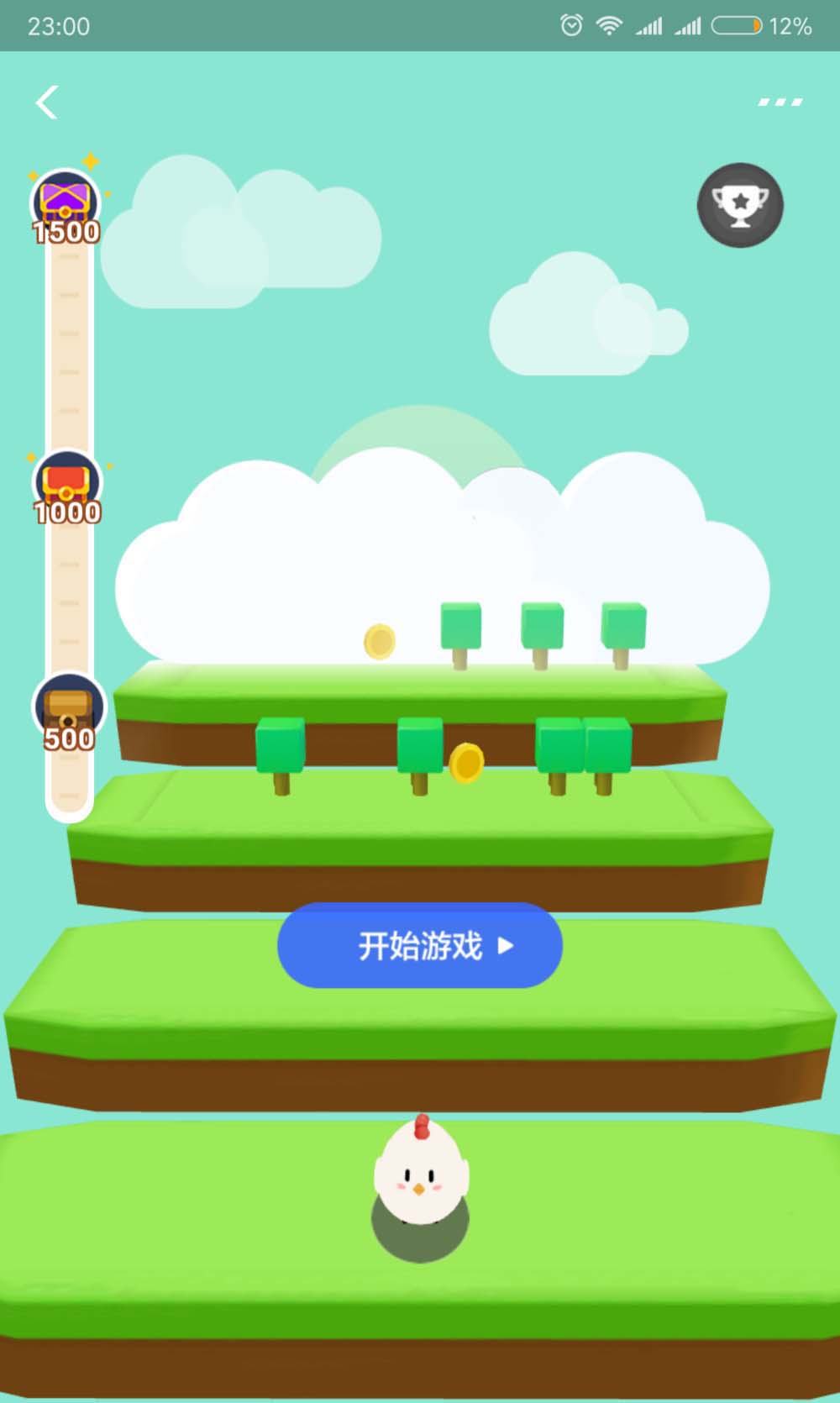The height and width of the screenshot is (1403, 840).
Task: Go back with the top-left arrow
Action: [48, 102]
